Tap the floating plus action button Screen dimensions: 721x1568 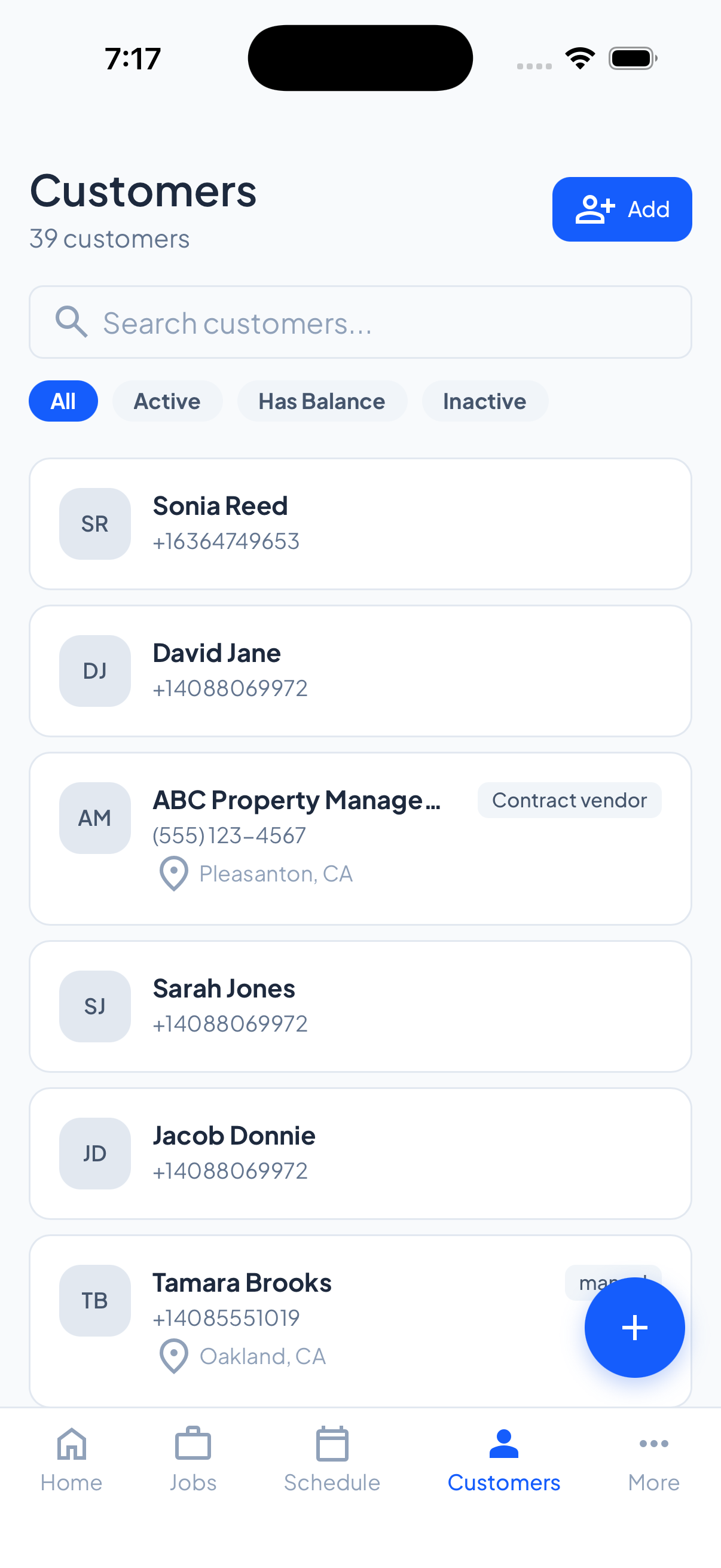(634, 1328)
